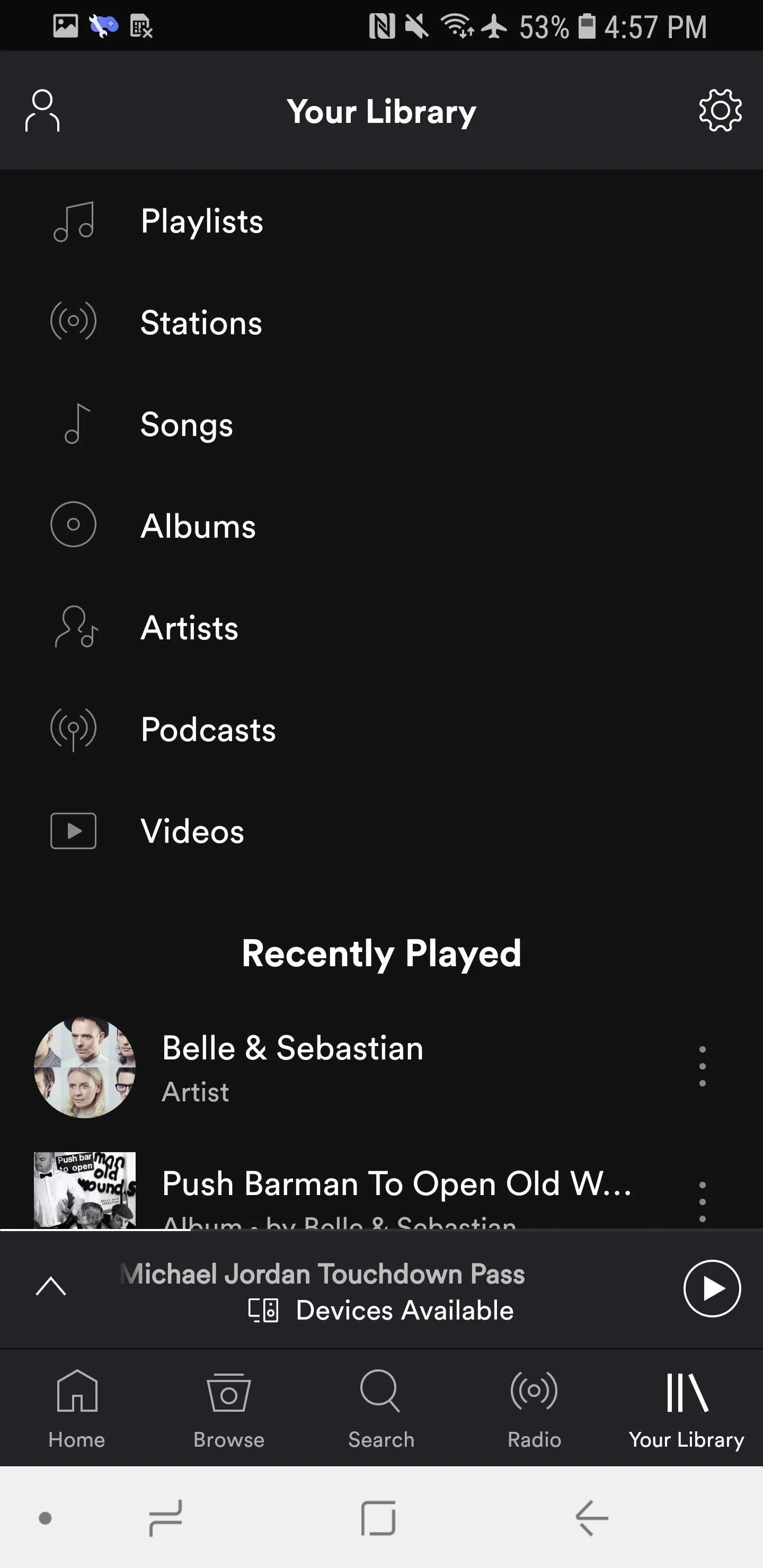Select Devices Available
The image size is (763, 1568).
381,1311
